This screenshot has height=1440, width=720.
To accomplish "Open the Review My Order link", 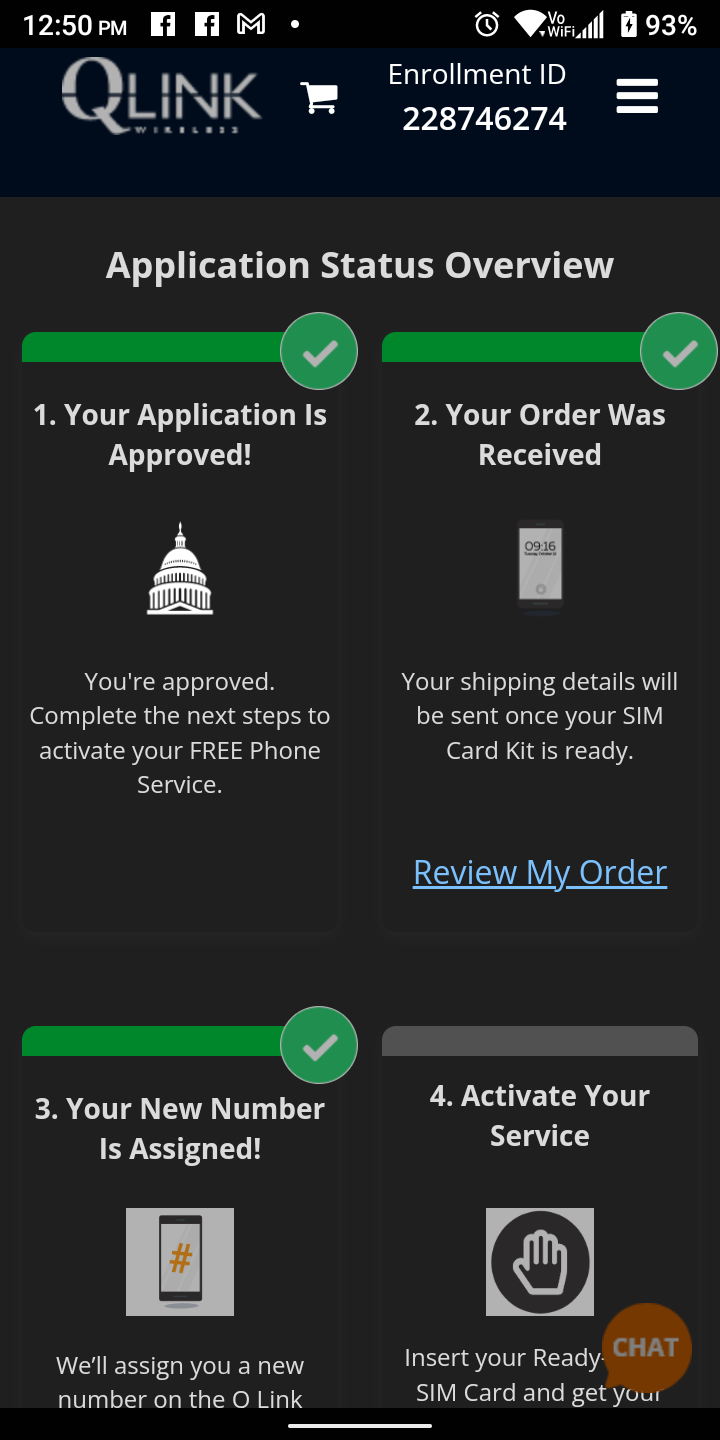I will 540,872.
